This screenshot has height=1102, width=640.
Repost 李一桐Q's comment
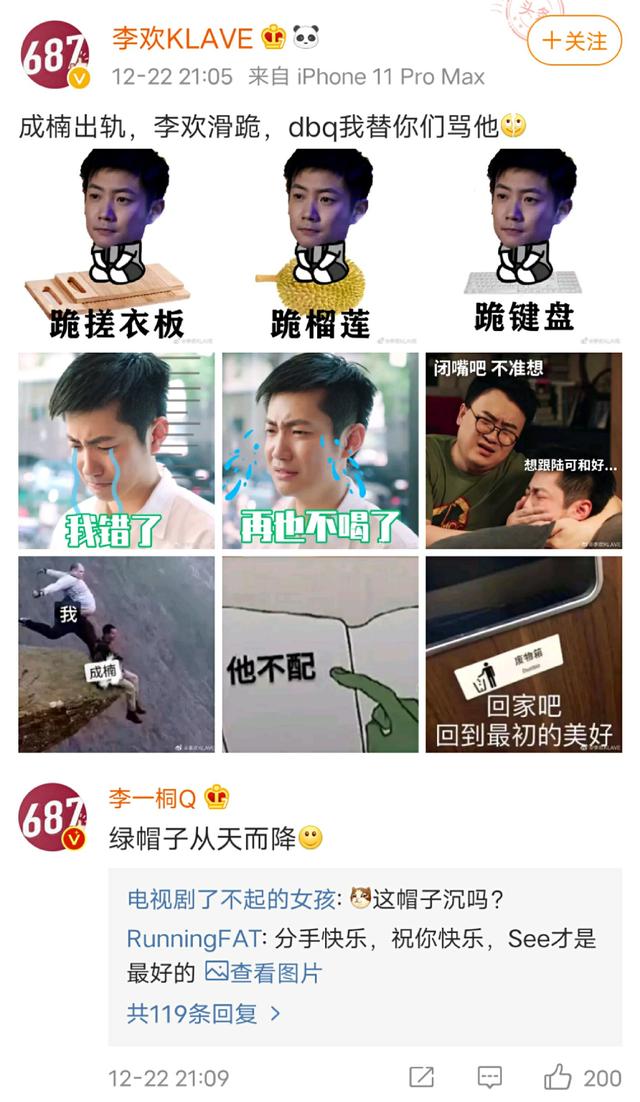pyautogui.click(x=422, y=1077)
